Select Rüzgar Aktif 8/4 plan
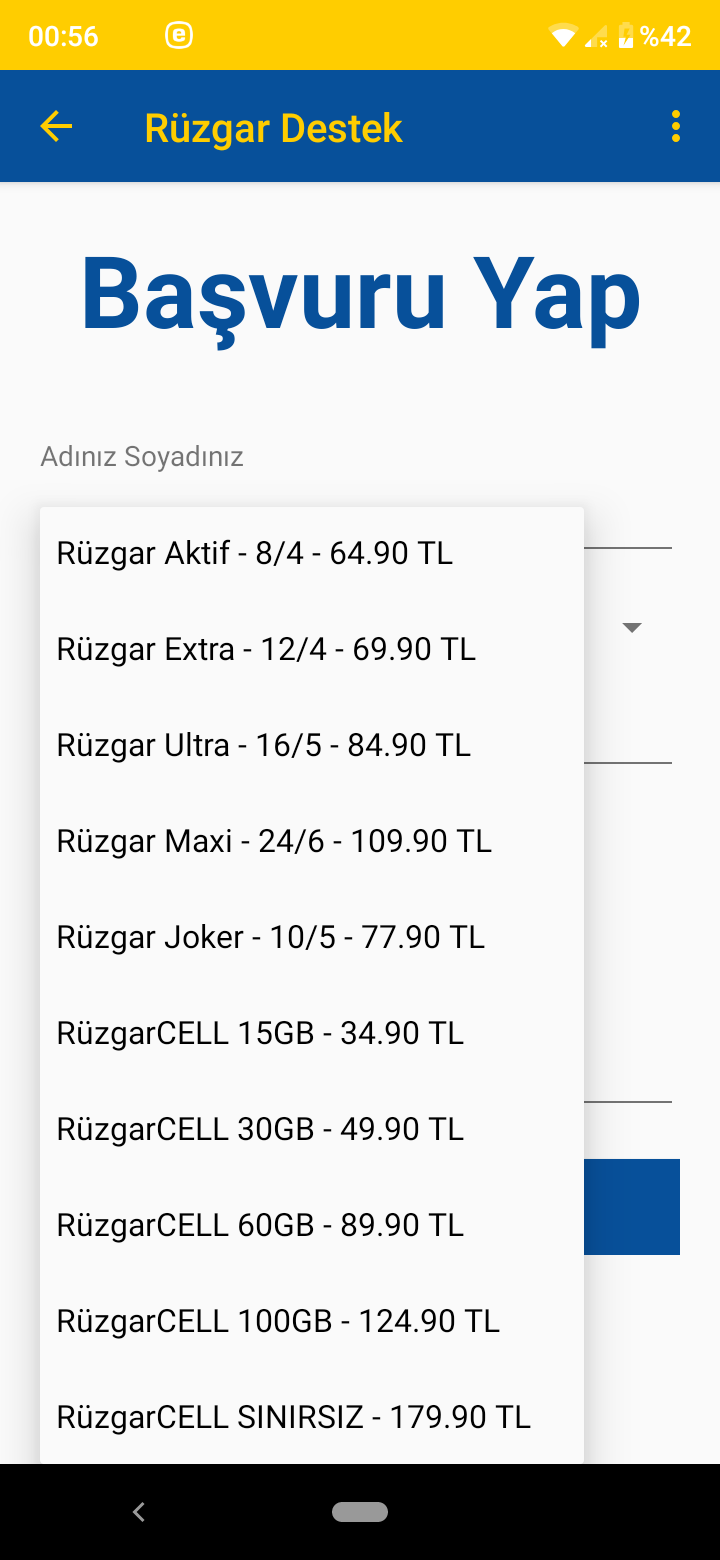 [312, 553]
